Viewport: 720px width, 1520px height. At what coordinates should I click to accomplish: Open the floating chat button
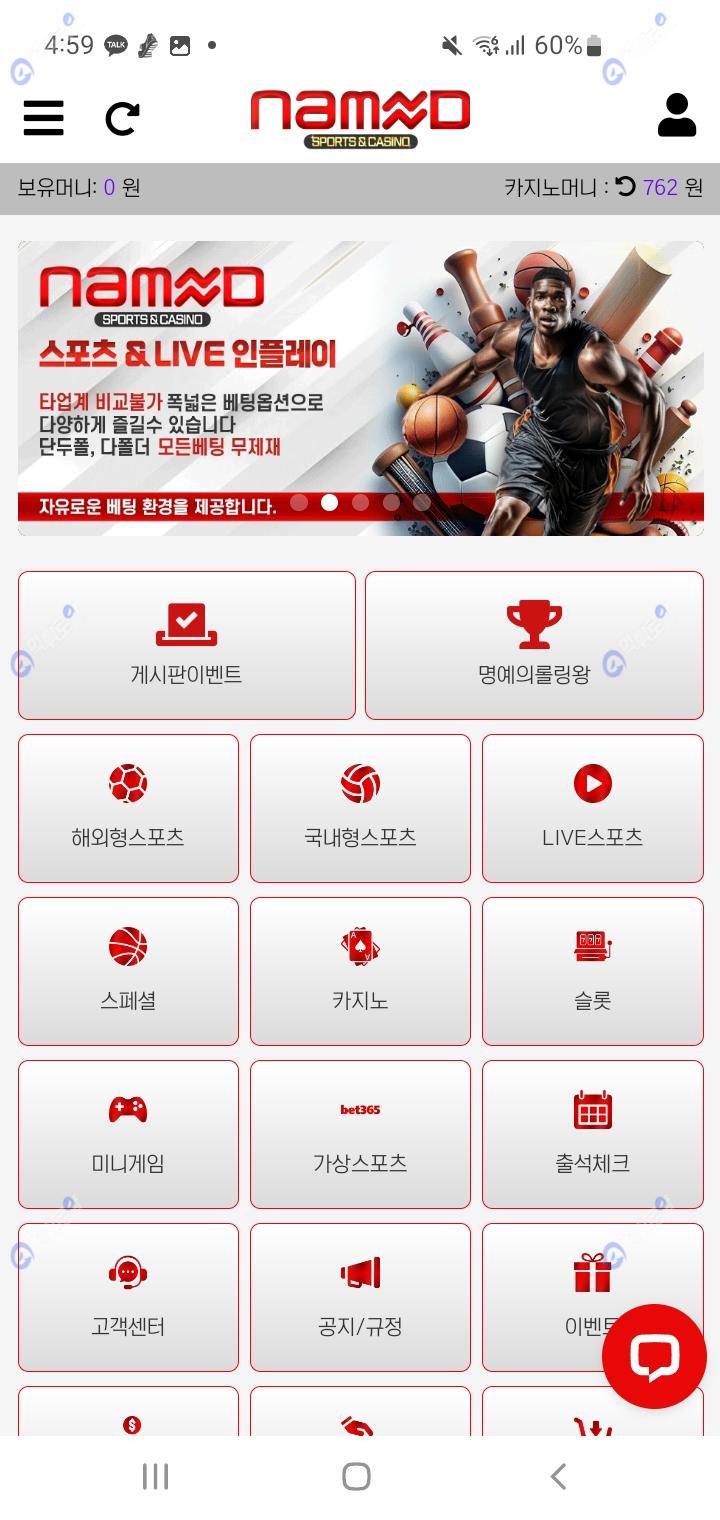pos(654,1357)
